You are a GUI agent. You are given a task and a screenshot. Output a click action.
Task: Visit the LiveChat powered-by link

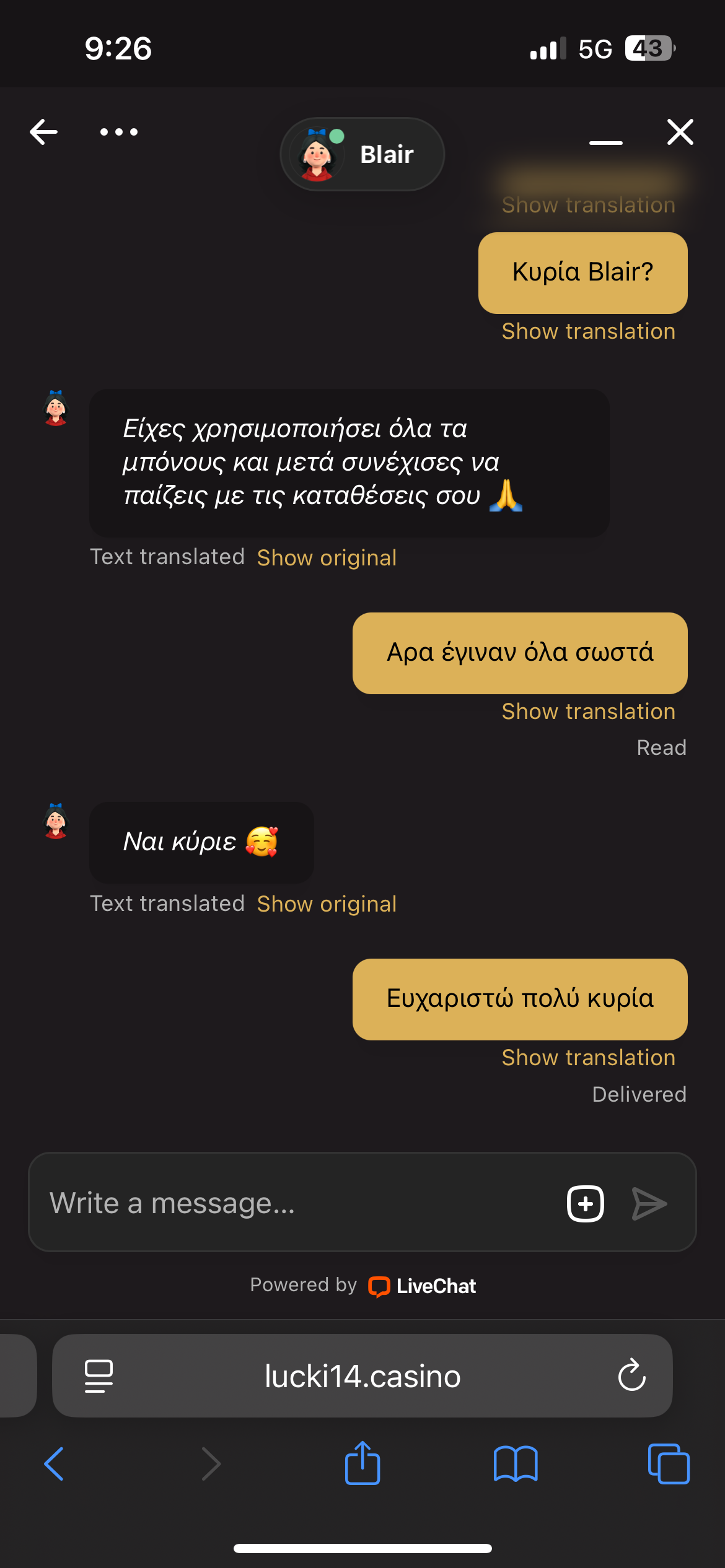coord(423,1286)
